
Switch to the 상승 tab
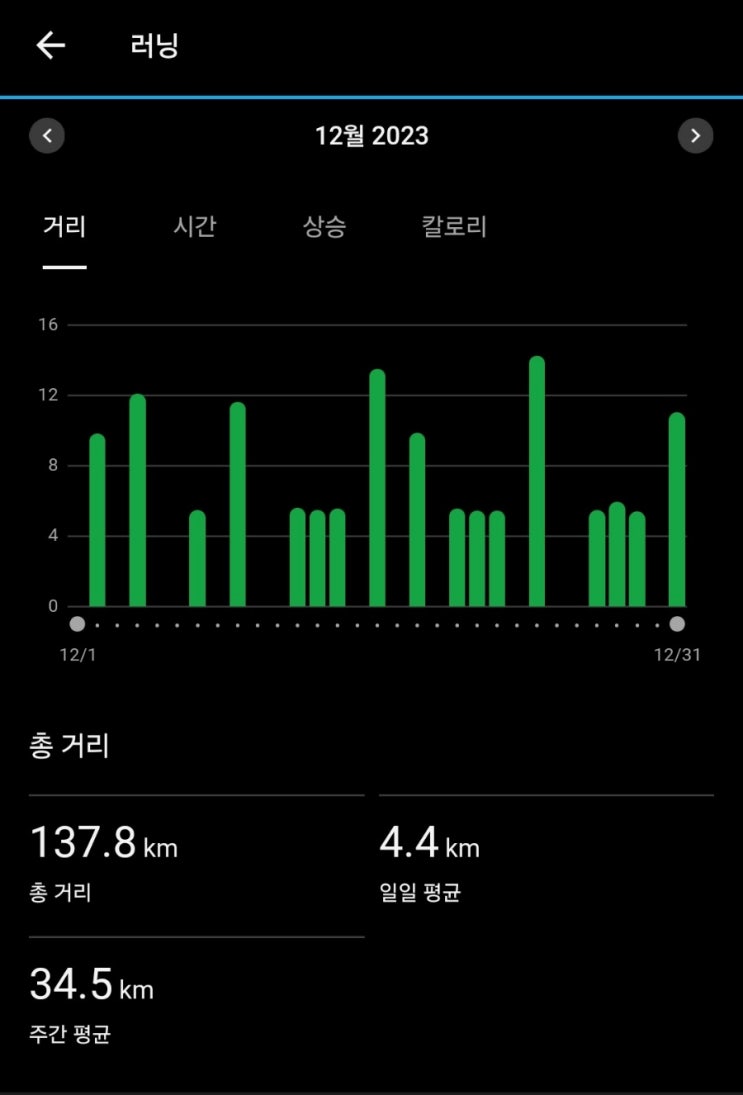click(x=324, y=227)
